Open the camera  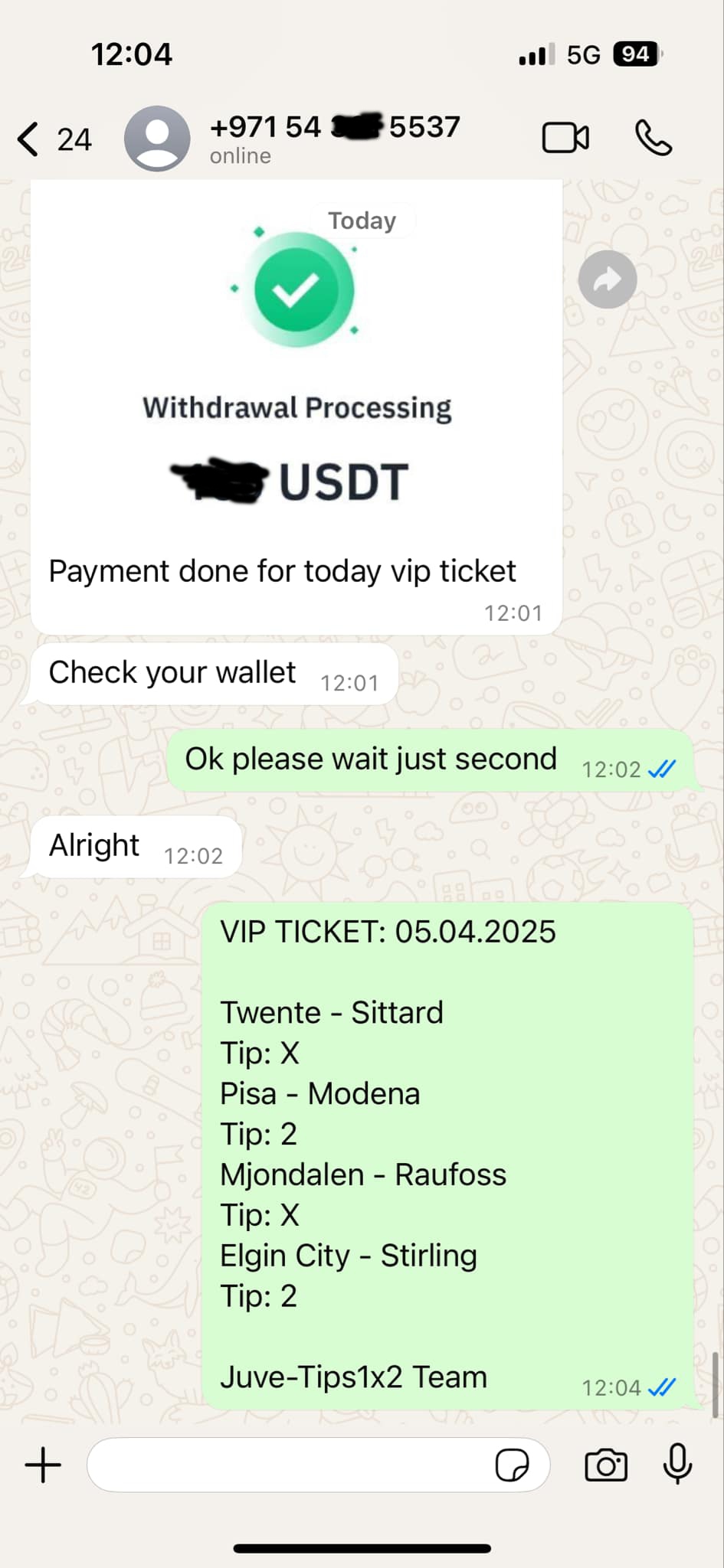(x=605, y=1465)
